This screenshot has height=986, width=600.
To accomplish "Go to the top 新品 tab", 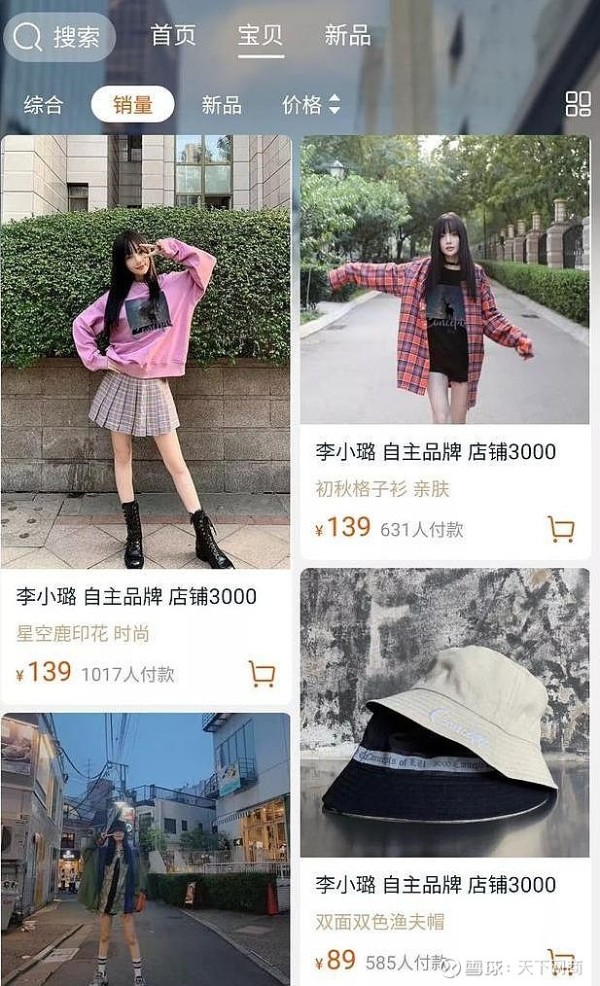I will point(347,35).
